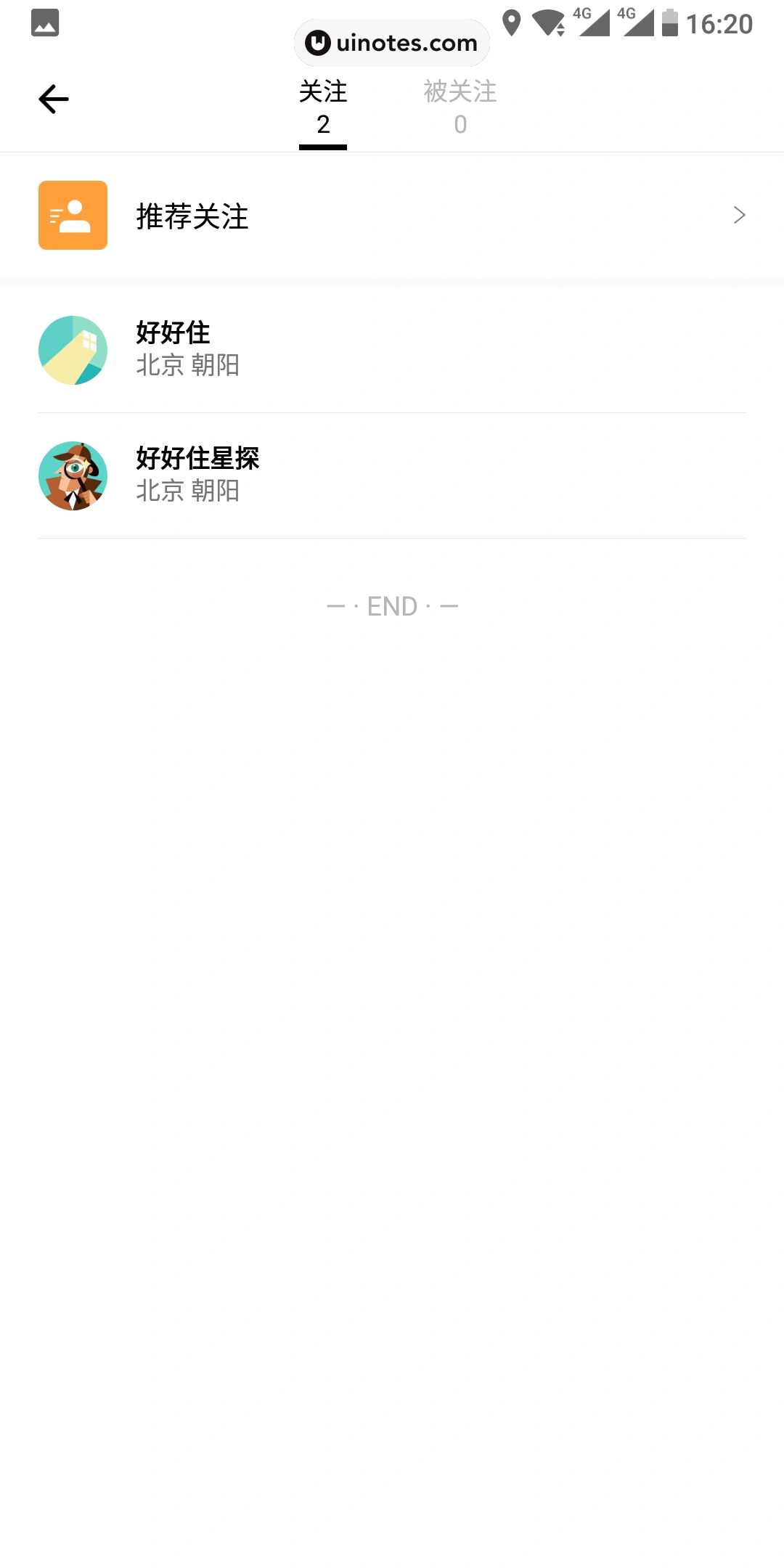The width and height of the screenshot is (784, 1568).
Task: Tap the Wi-Fi icon in the status bar
Action: pyautogui.click(x=550, y=24)
